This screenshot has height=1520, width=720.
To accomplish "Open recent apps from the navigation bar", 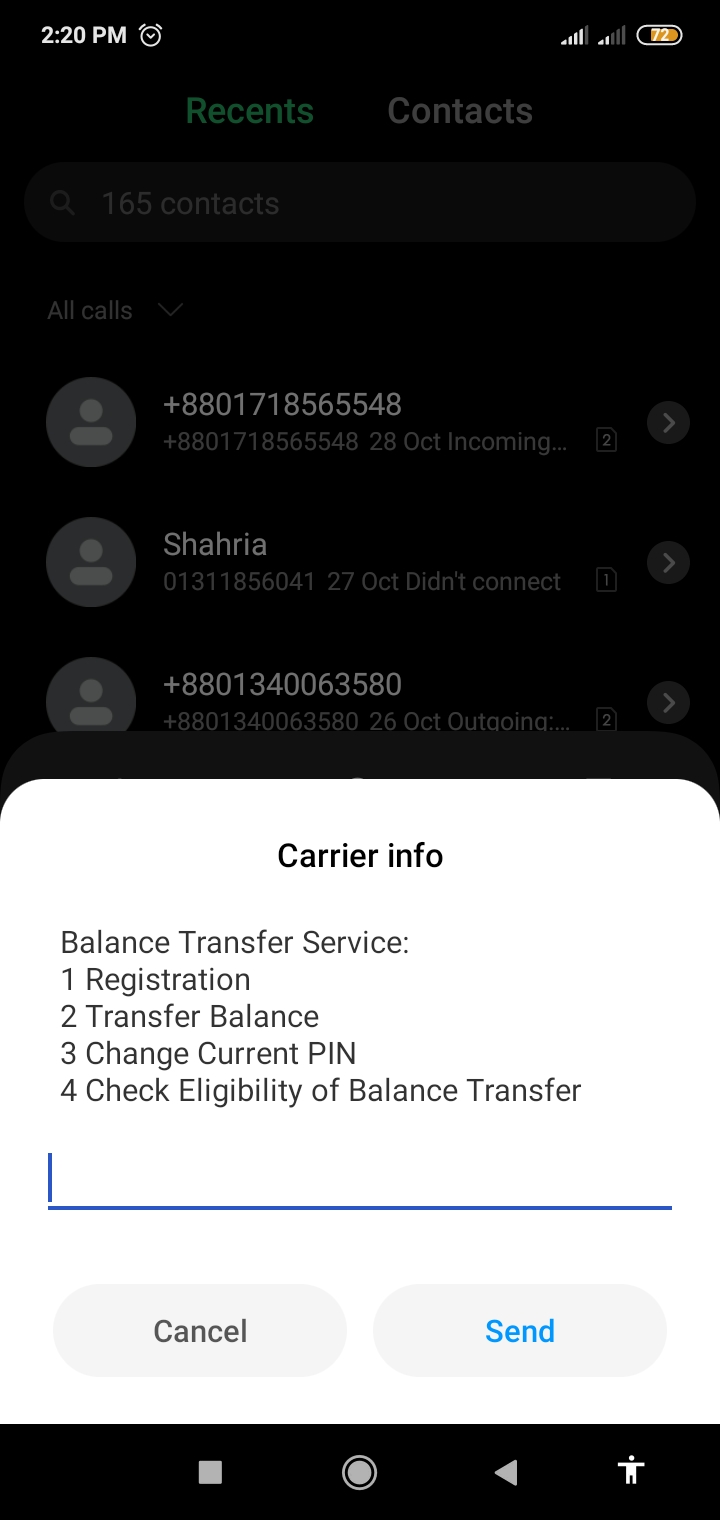I will (x=210, y=1471).
